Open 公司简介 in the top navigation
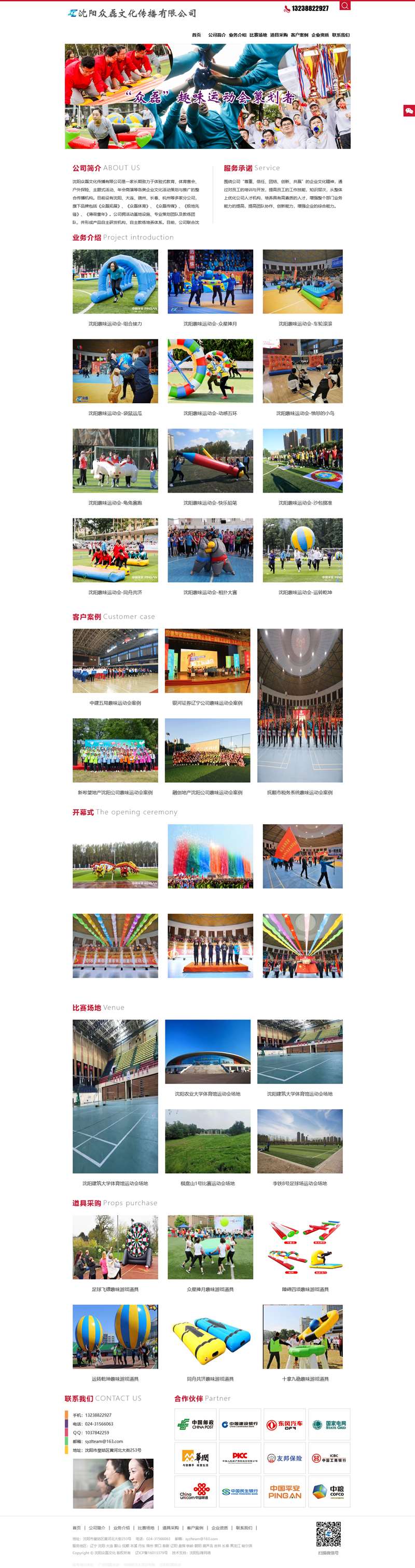The height and width of the screenshot is (1568, 415). click(x=217, y=35)
